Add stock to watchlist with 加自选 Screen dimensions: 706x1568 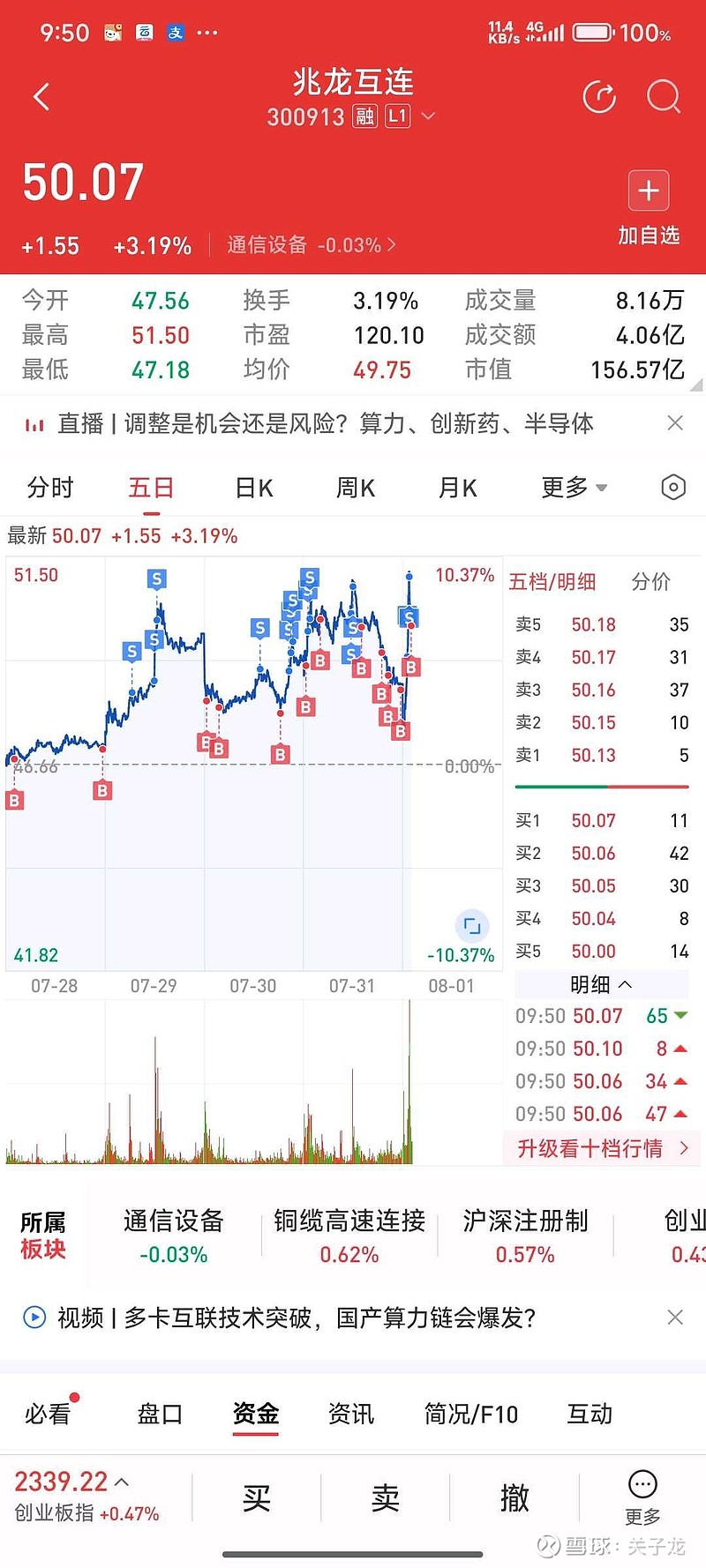[x=649, y=209]
